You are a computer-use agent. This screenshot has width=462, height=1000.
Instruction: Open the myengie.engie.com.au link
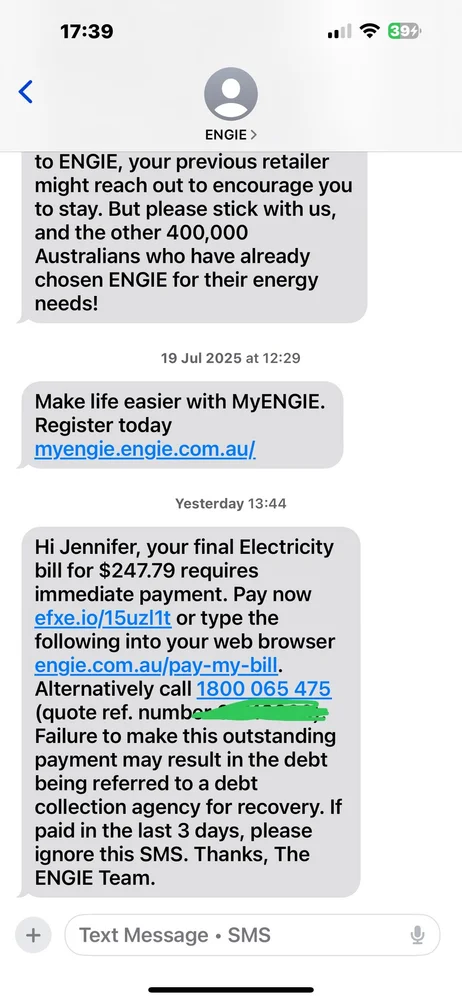[145, 450]
